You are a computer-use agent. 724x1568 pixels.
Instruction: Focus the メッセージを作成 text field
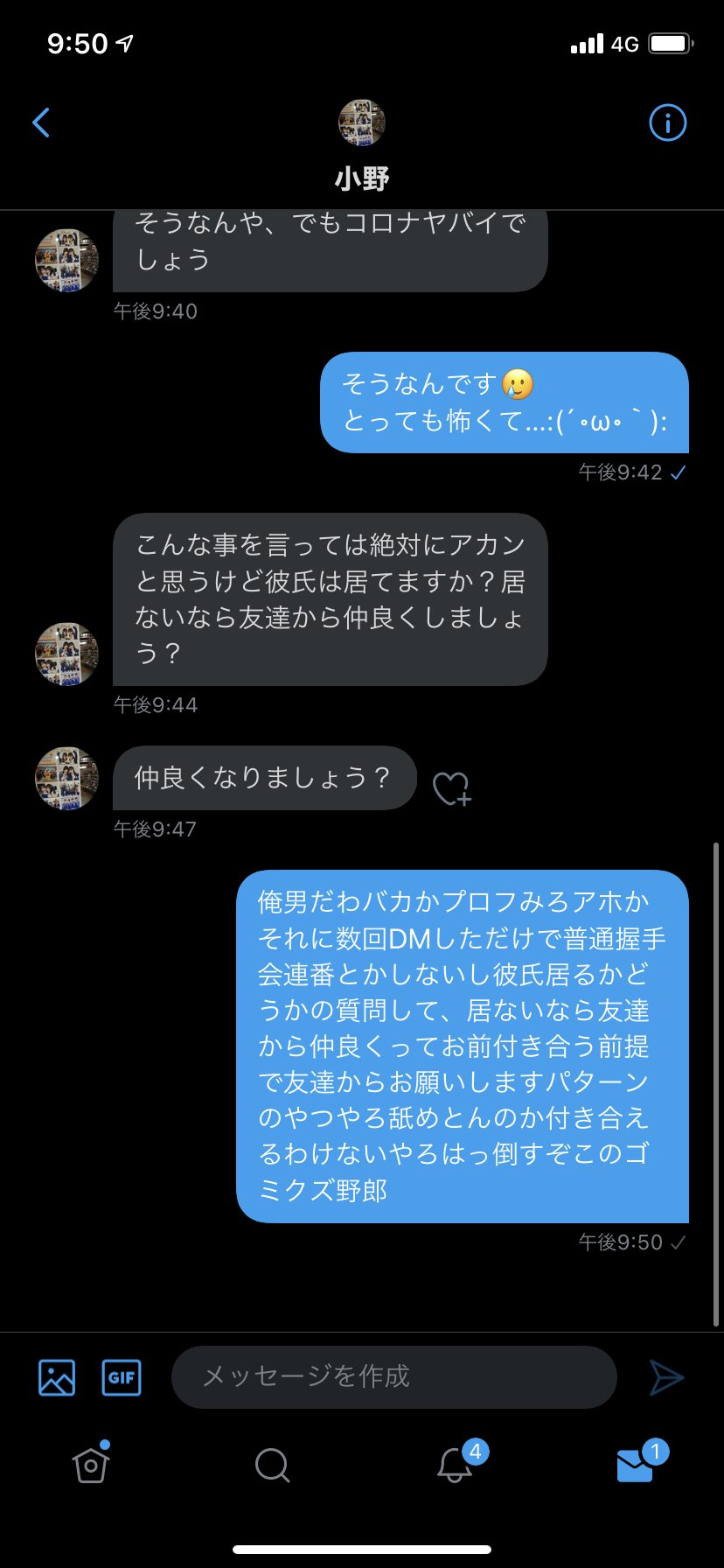coord(393,1376)
